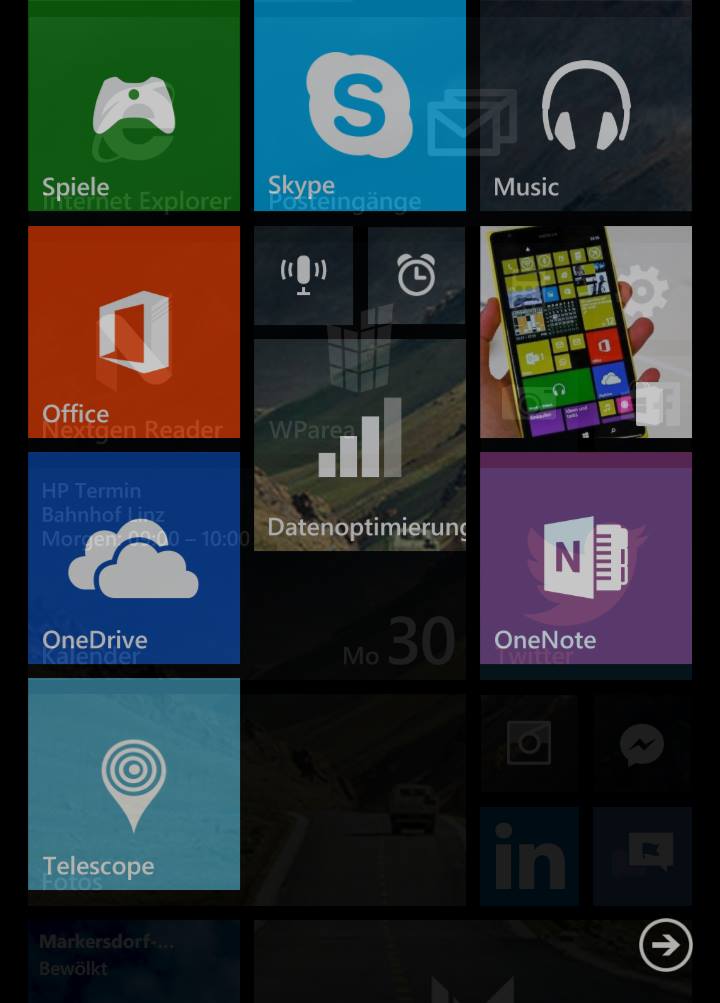
Task: Open the Office tile
Action: coord(134,332)
